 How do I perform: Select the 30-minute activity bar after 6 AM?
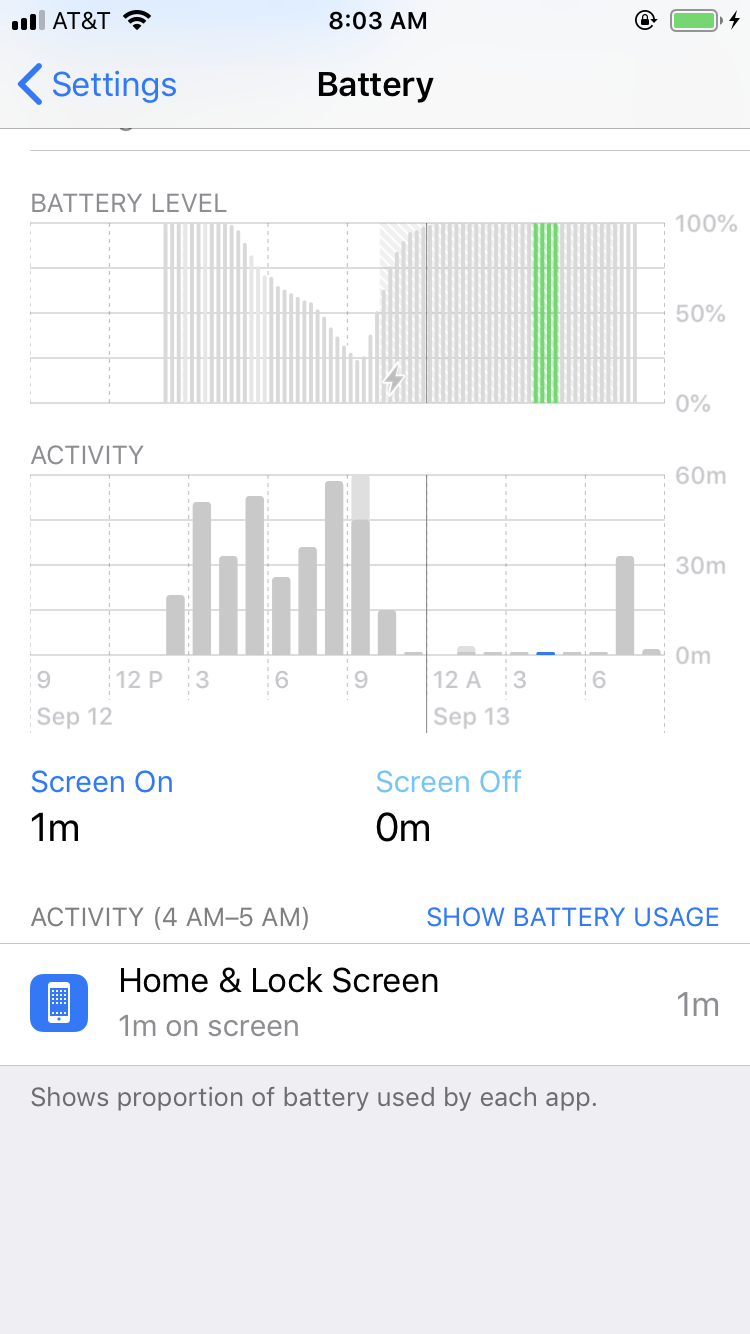pos(625,605)
